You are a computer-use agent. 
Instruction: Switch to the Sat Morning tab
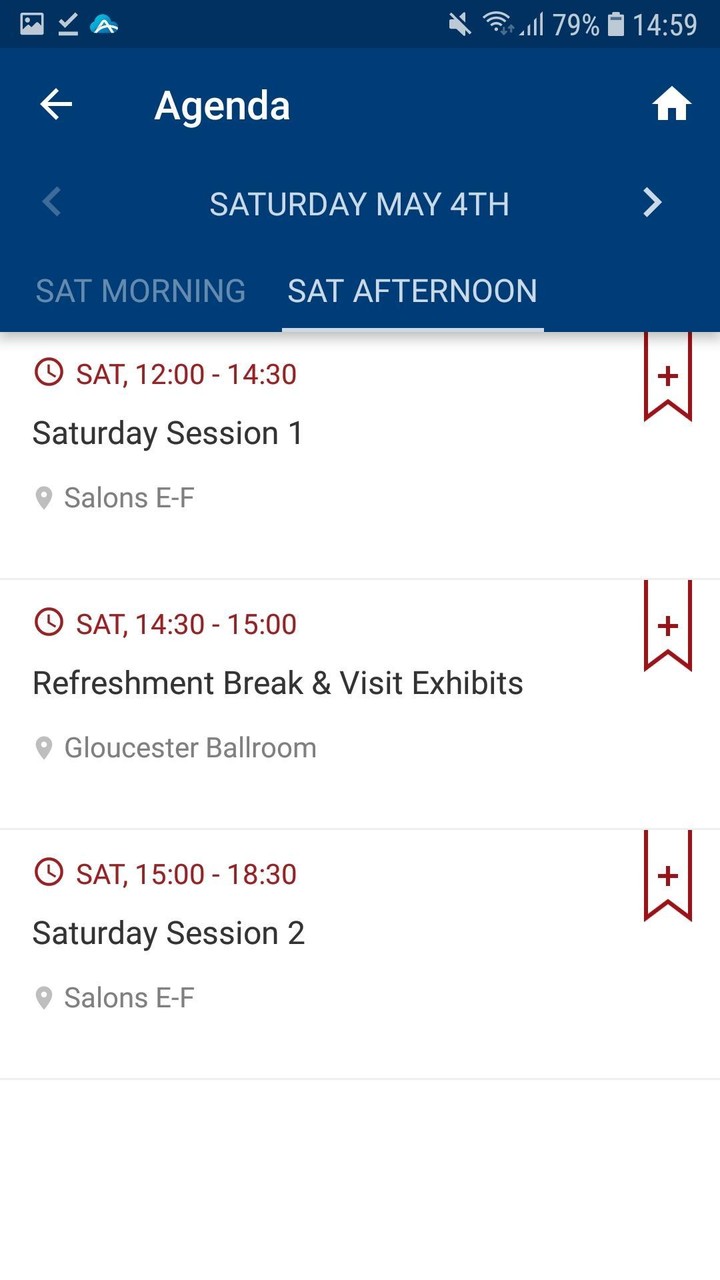click(141, 291)
